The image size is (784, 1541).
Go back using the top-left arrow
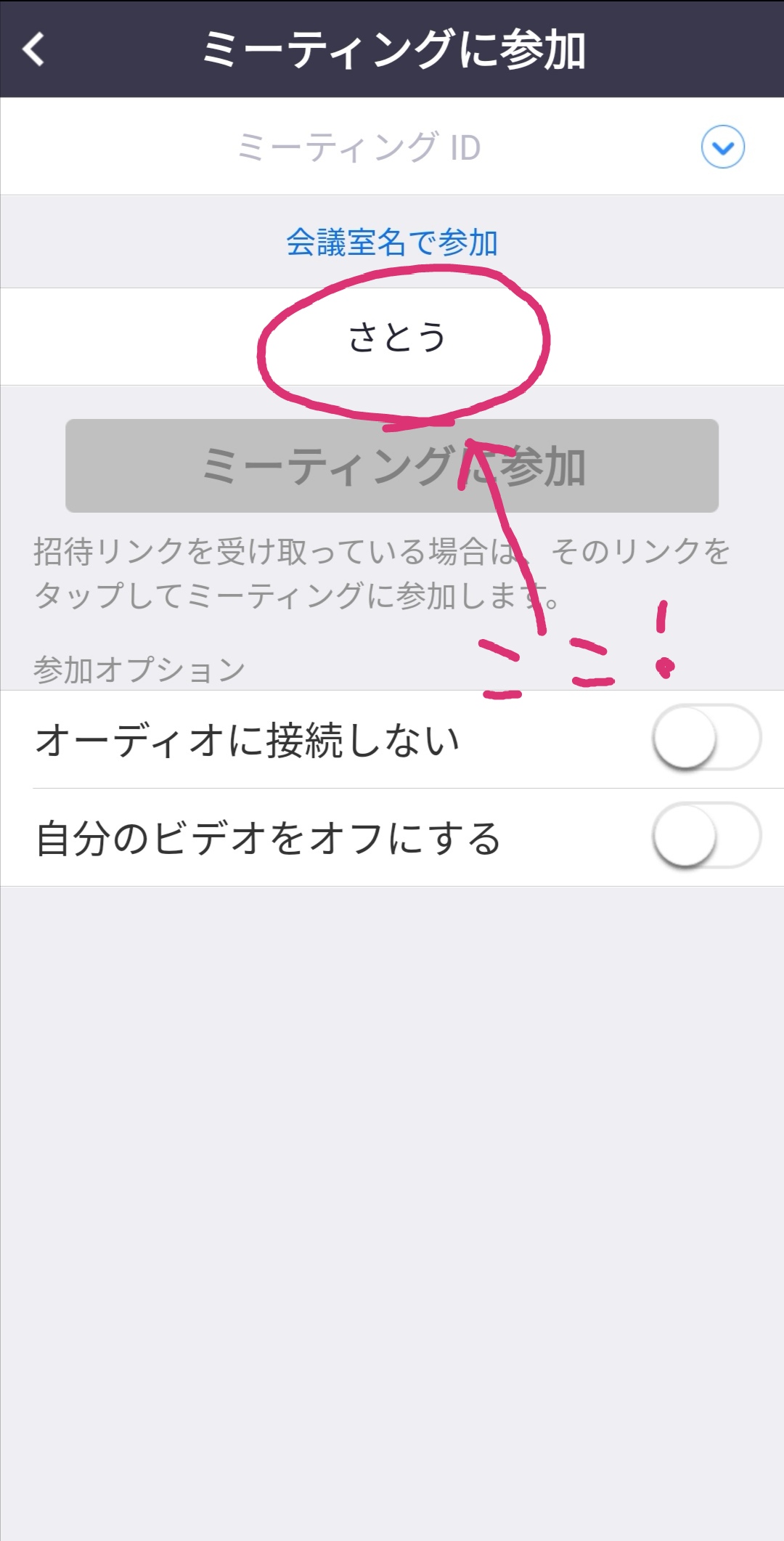tap(33, 49)
